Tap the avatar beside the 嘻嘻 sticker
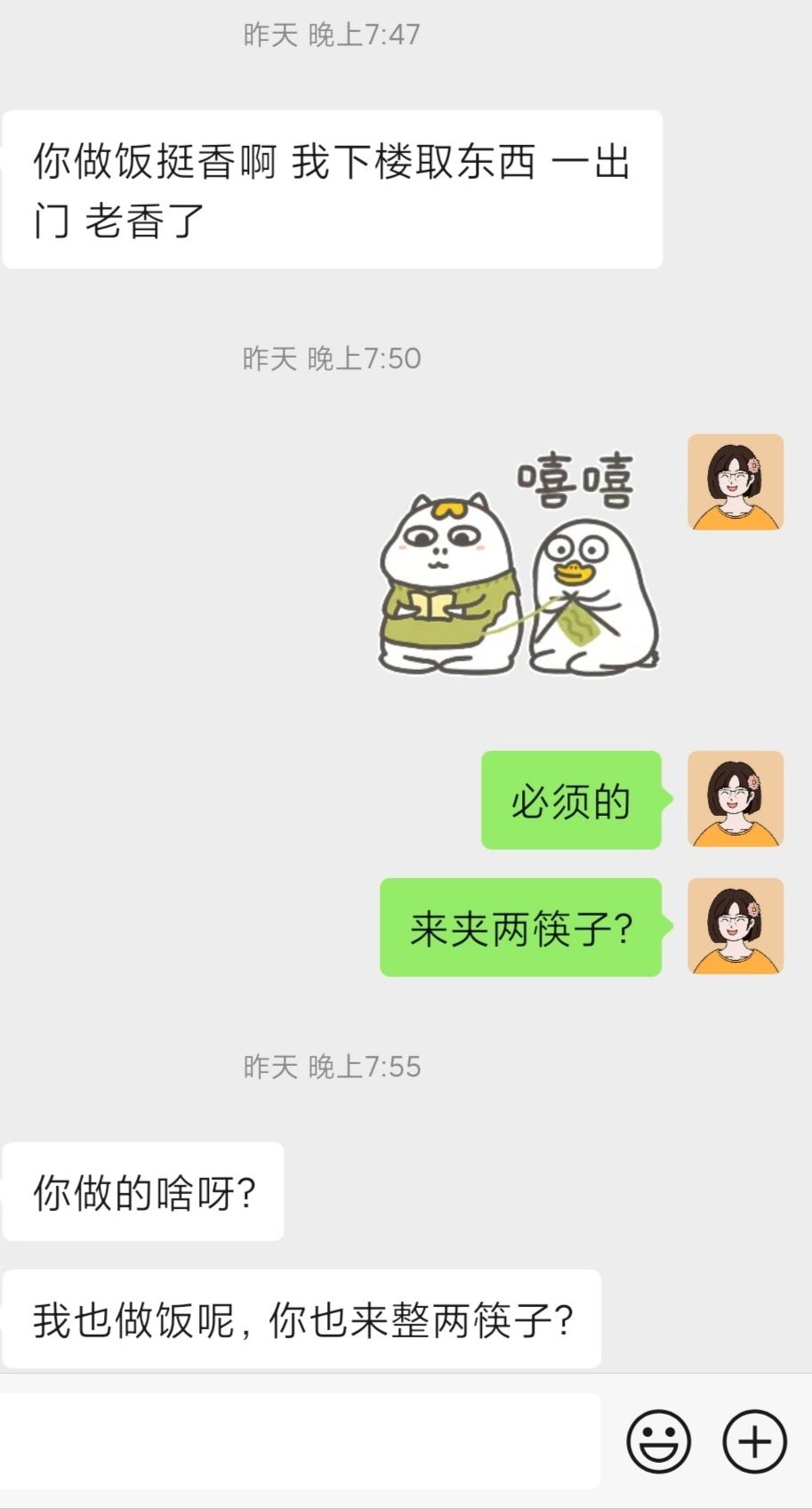The width and height of the screenshot is (812, 1509). [x=736, y=482]
